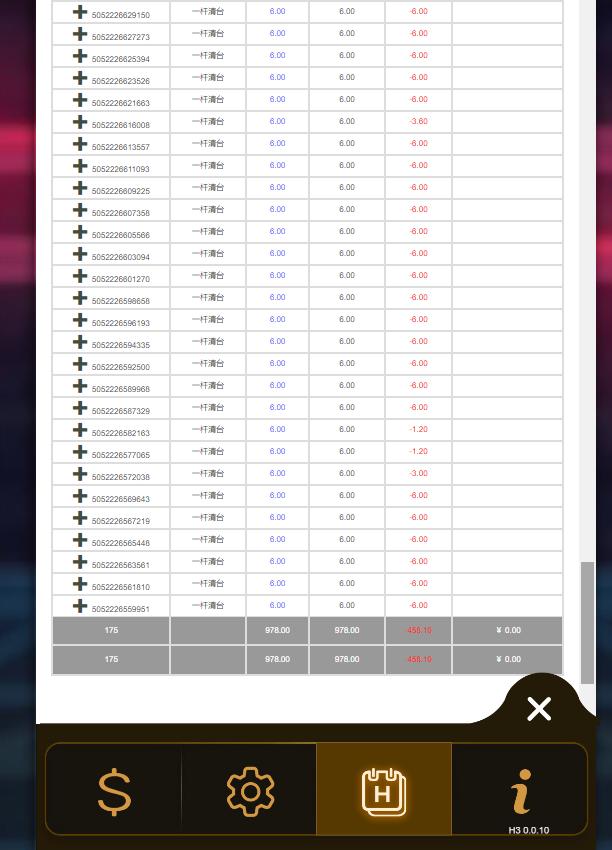Open the info tab labeled H3 0.0.10
The image size is (612, 850).
[521, 792]
